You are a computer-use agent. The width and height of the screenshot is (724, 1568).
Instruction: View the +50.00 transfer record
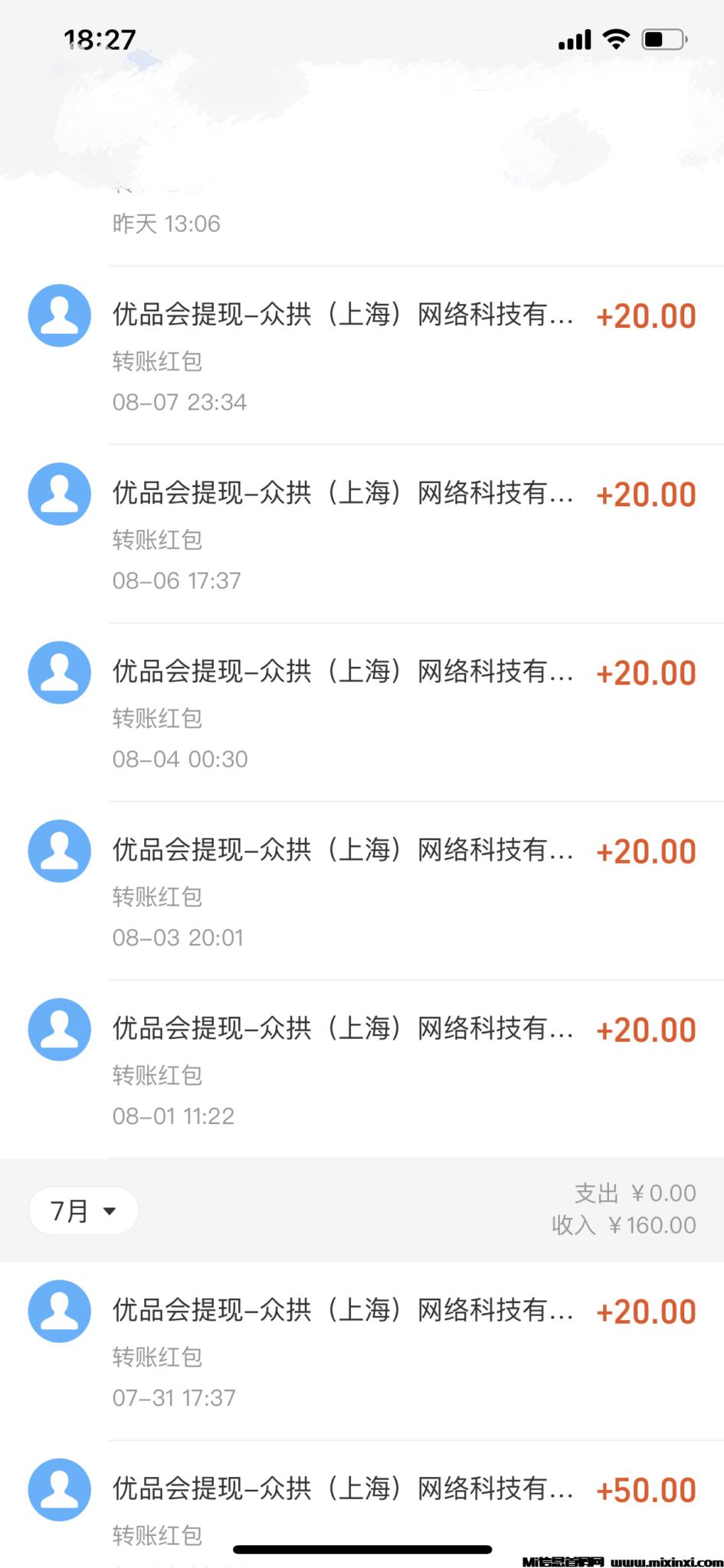[362, 1501]
